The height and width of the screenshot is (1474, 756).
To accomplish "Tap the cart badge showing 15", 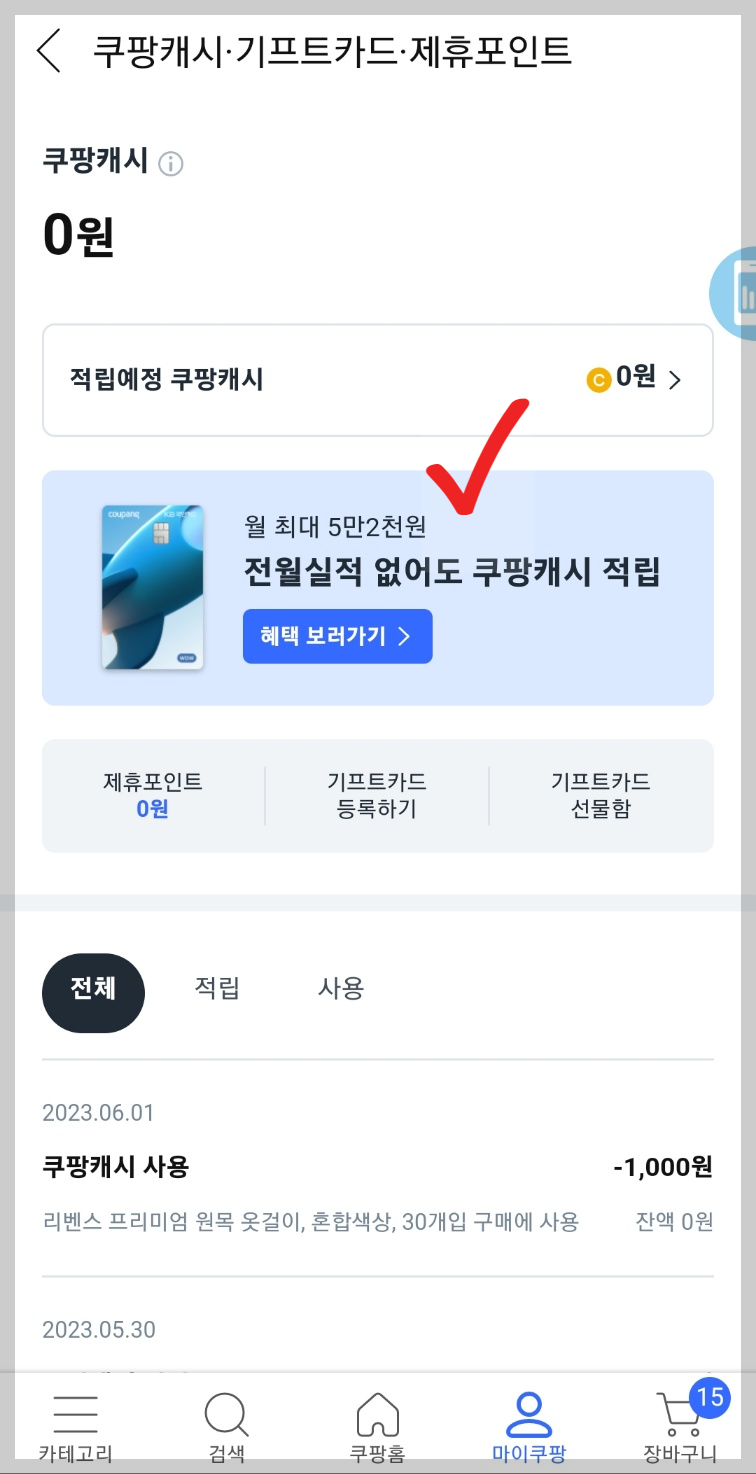I will click(x=710, y=1398).
